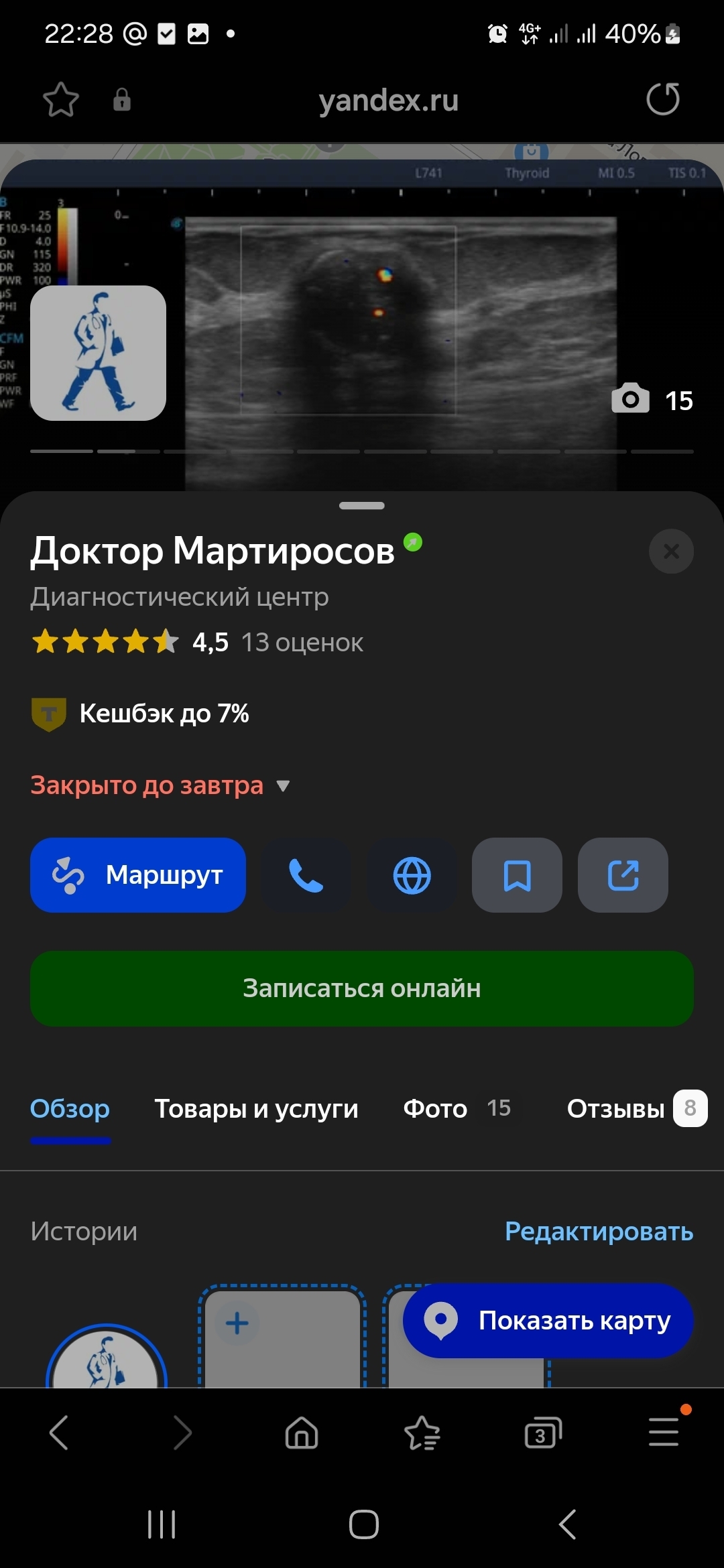Screen dimensions: 724x1568
Task: Build a route with Маршрут
Action: coord(138,875)
